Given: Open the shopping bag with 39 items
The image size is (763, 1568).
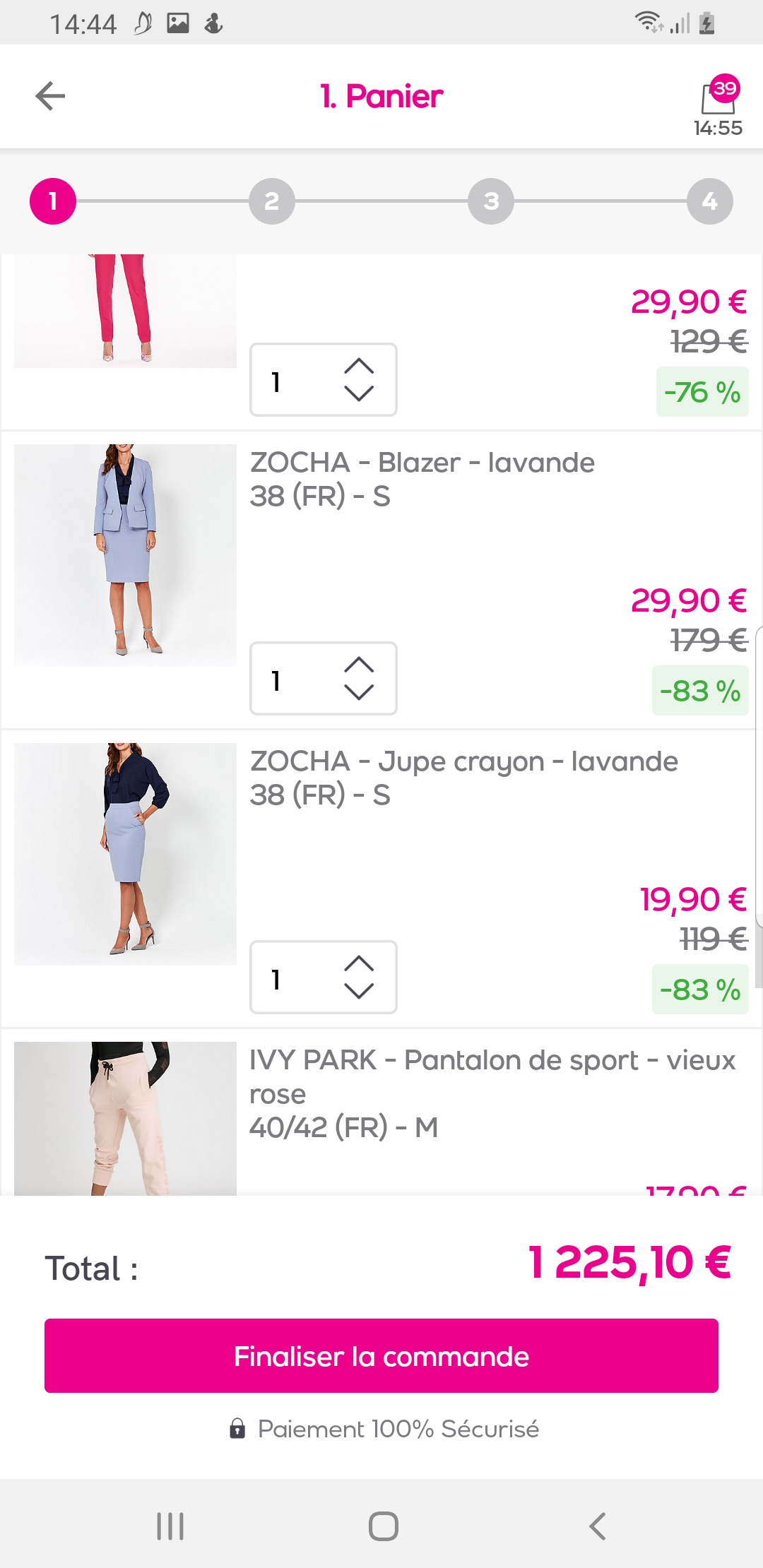Looking at the screenshot, I should click(x=718, y=97).
